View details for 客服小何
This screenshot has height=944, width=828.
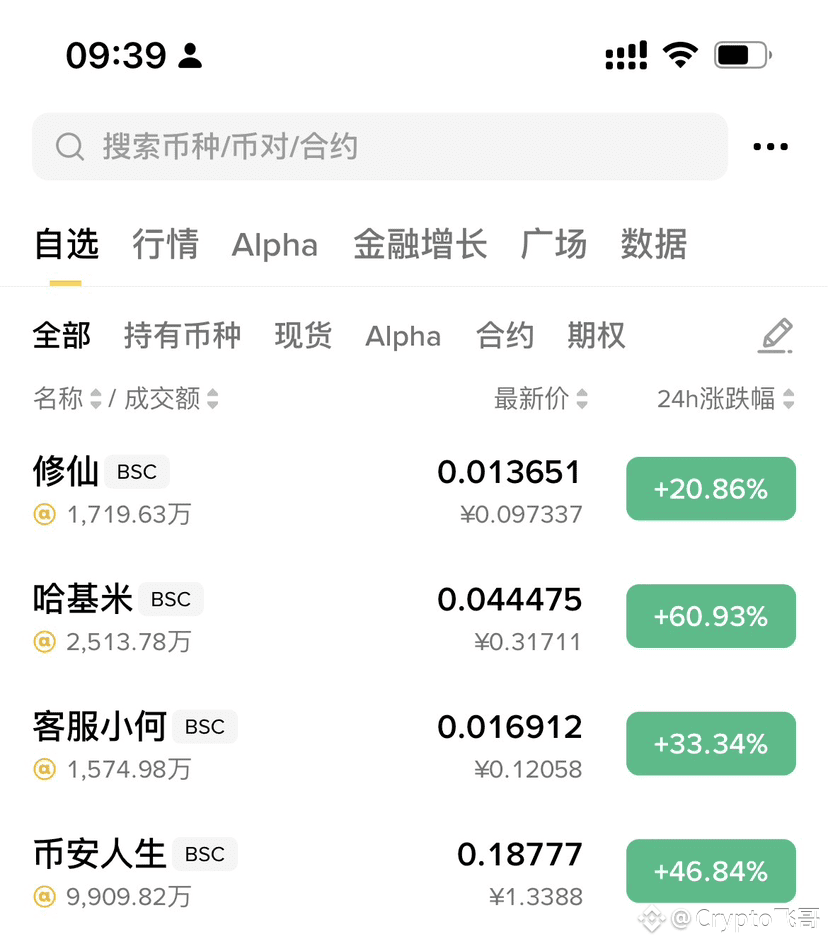(x=300, y=745)
